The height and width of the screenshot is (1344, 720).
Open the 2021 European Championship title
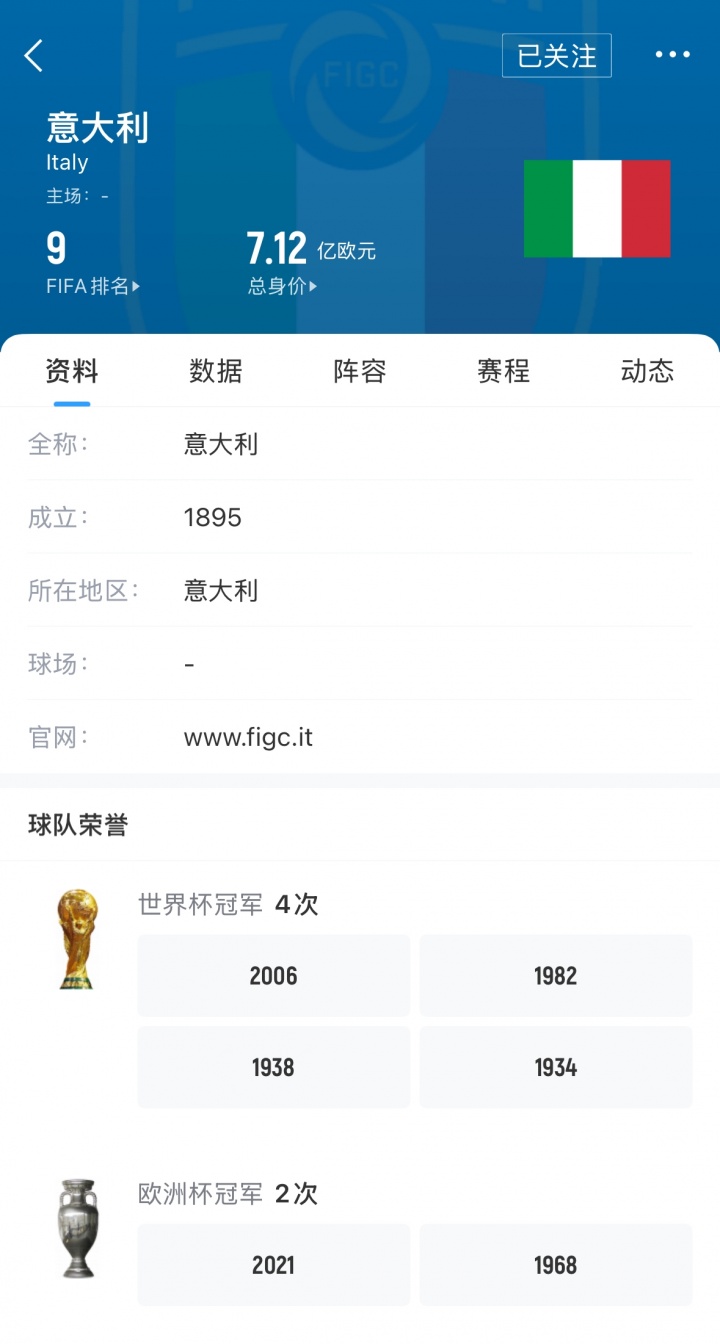pyautogui.click(x=274, y=1265)
